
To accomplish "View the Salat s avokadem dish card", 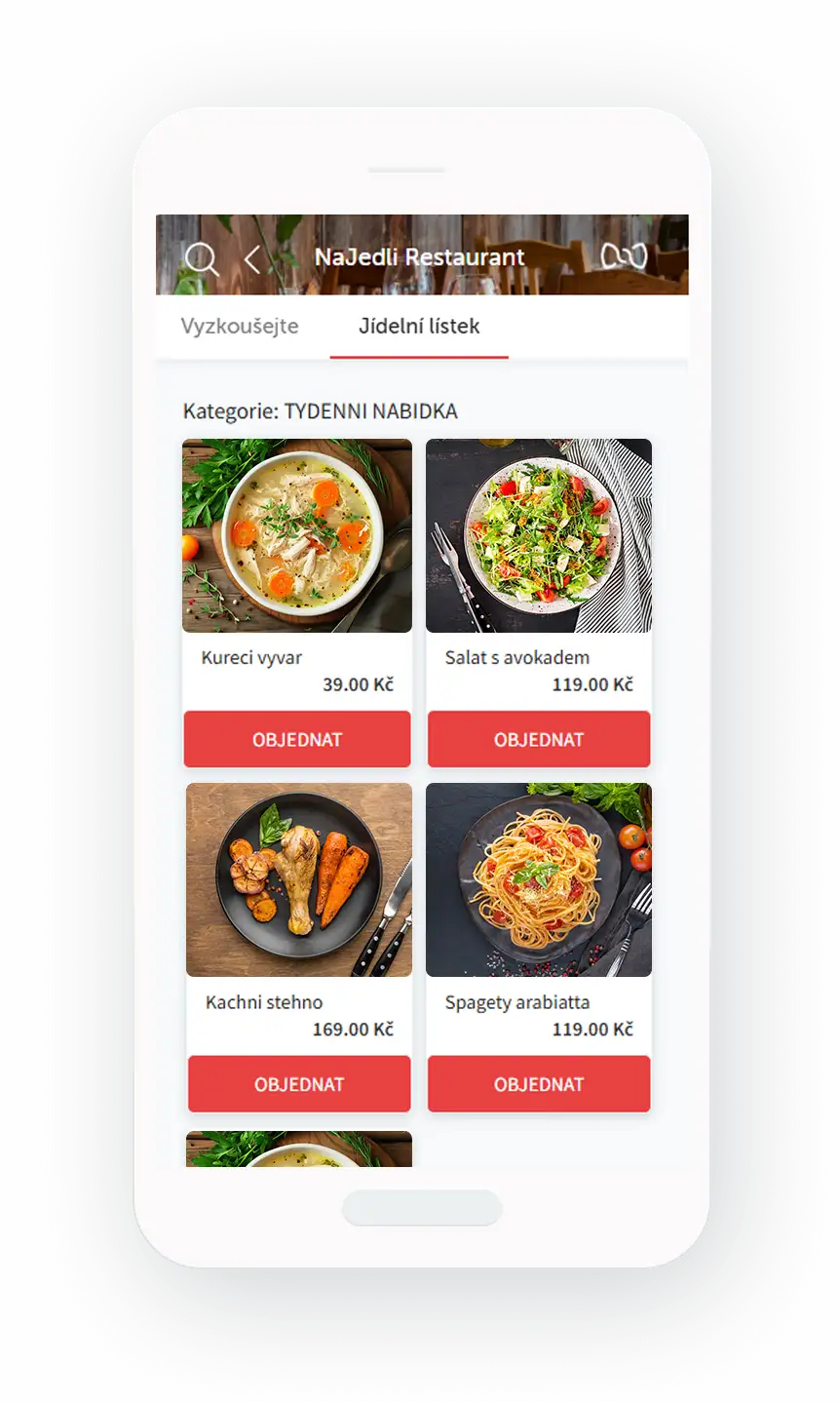I will pyautogui.click(x=539, y=536).
